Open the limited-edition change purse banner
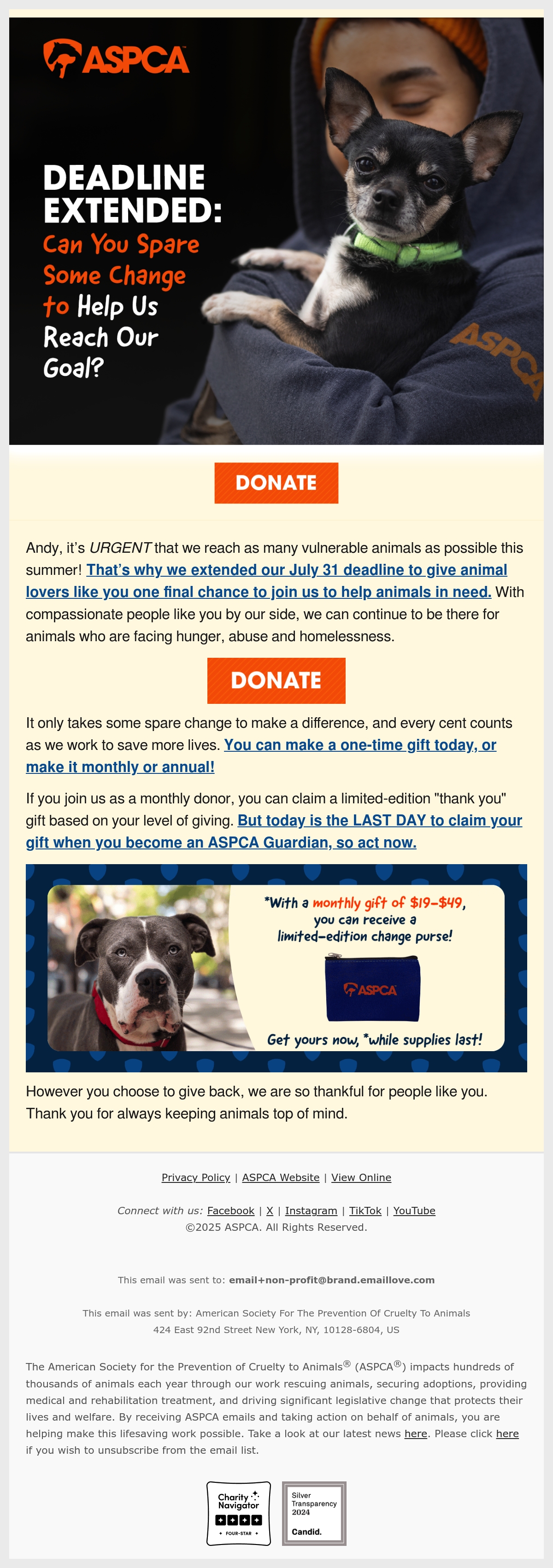Viewport: 553px width, 1568px height. tap(276, 968)
